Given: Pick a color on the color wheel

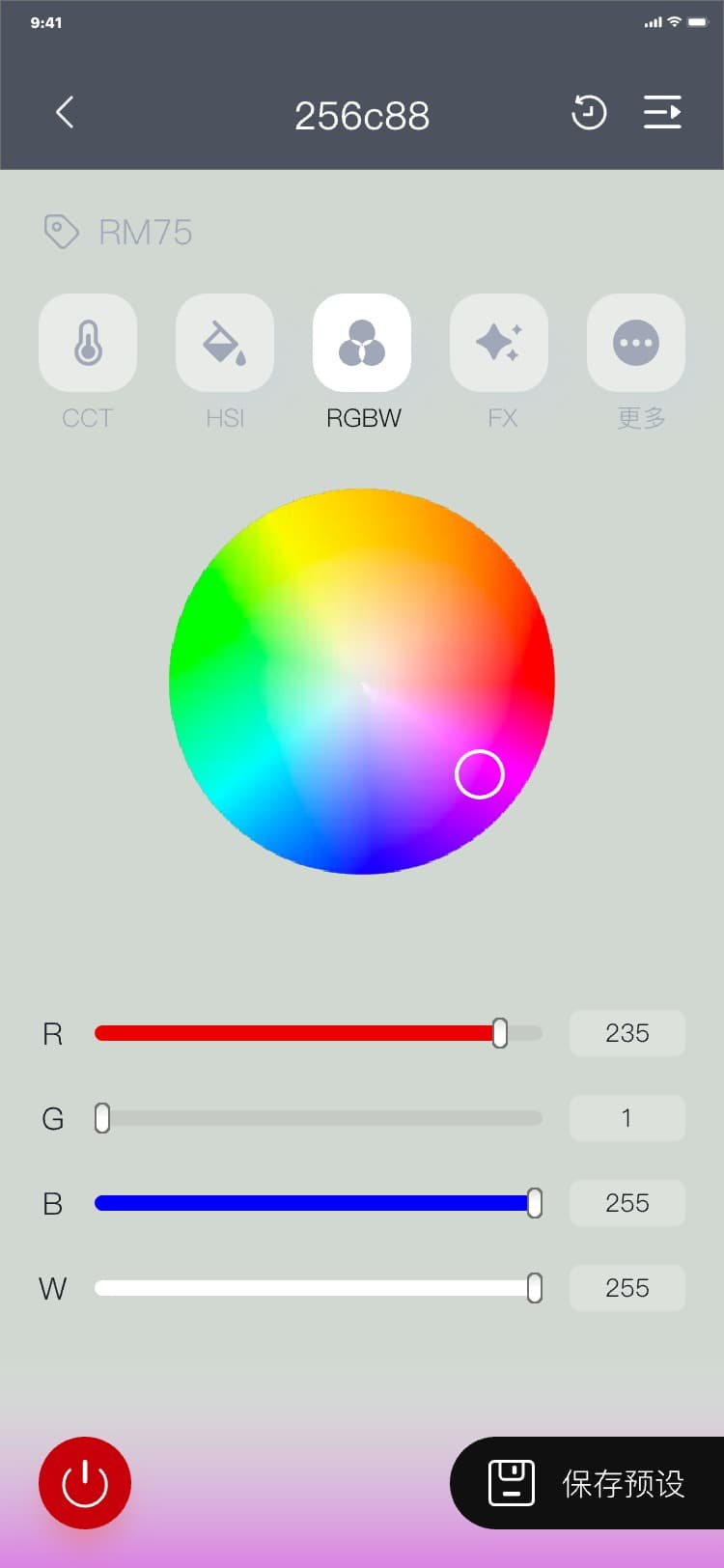Looking at the screenshot, I should [x=362, y=681].
